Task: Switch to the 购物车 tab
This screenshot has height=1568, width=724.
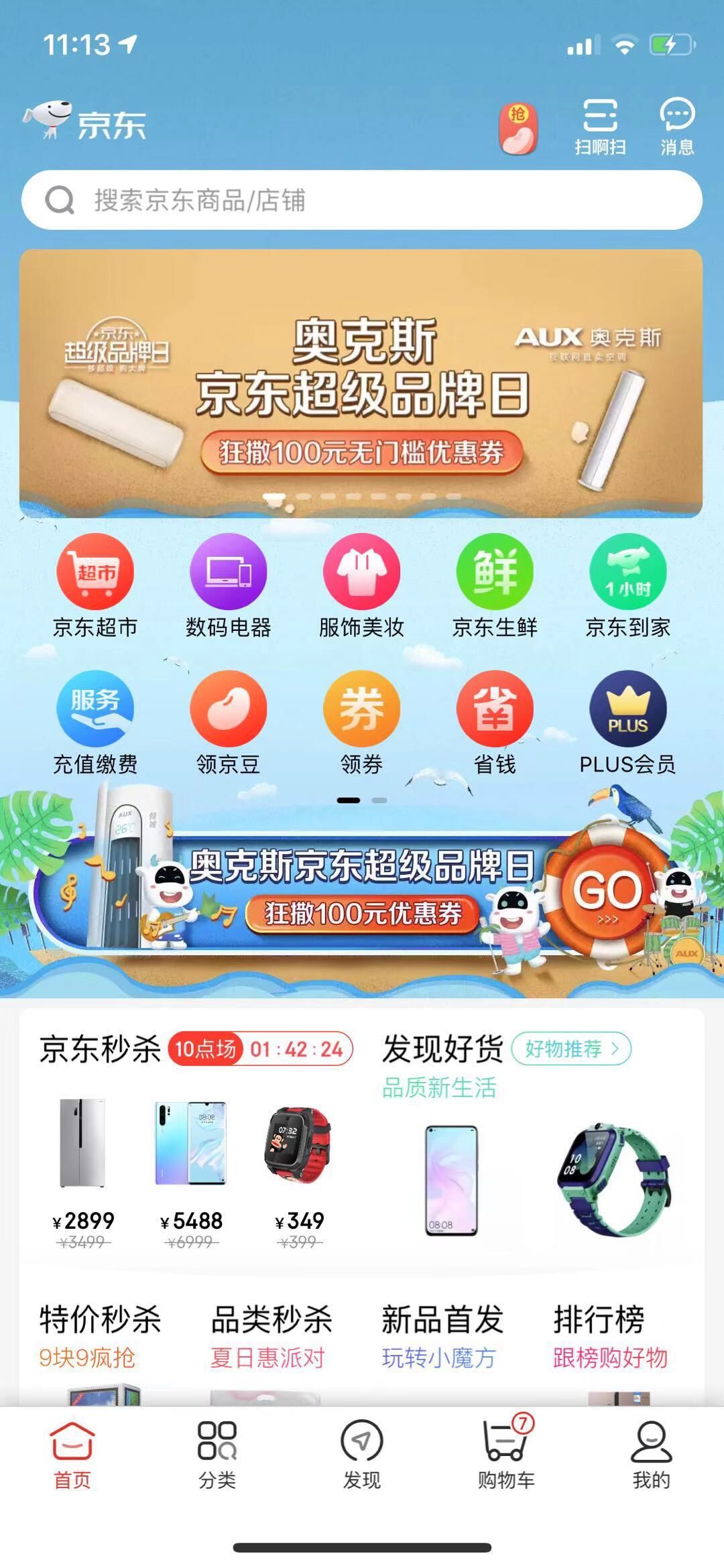Action: [506, 1452]
